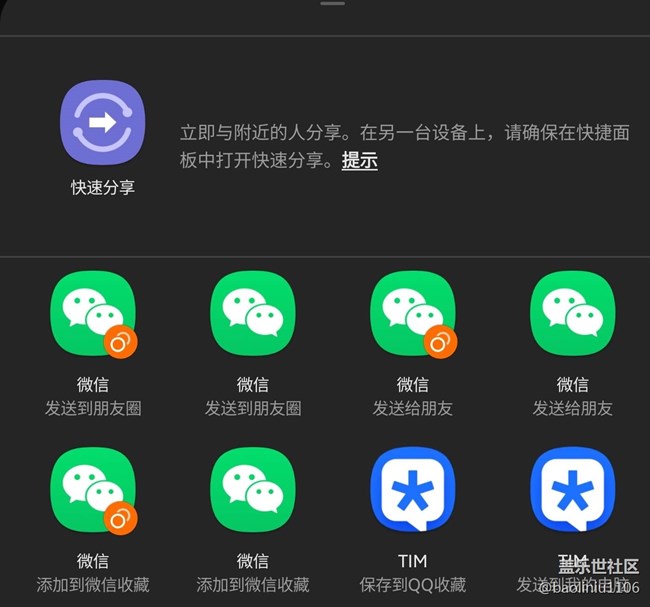Select 添加到微信收藏 with the orange badge
650x607 pixels.
93,490
